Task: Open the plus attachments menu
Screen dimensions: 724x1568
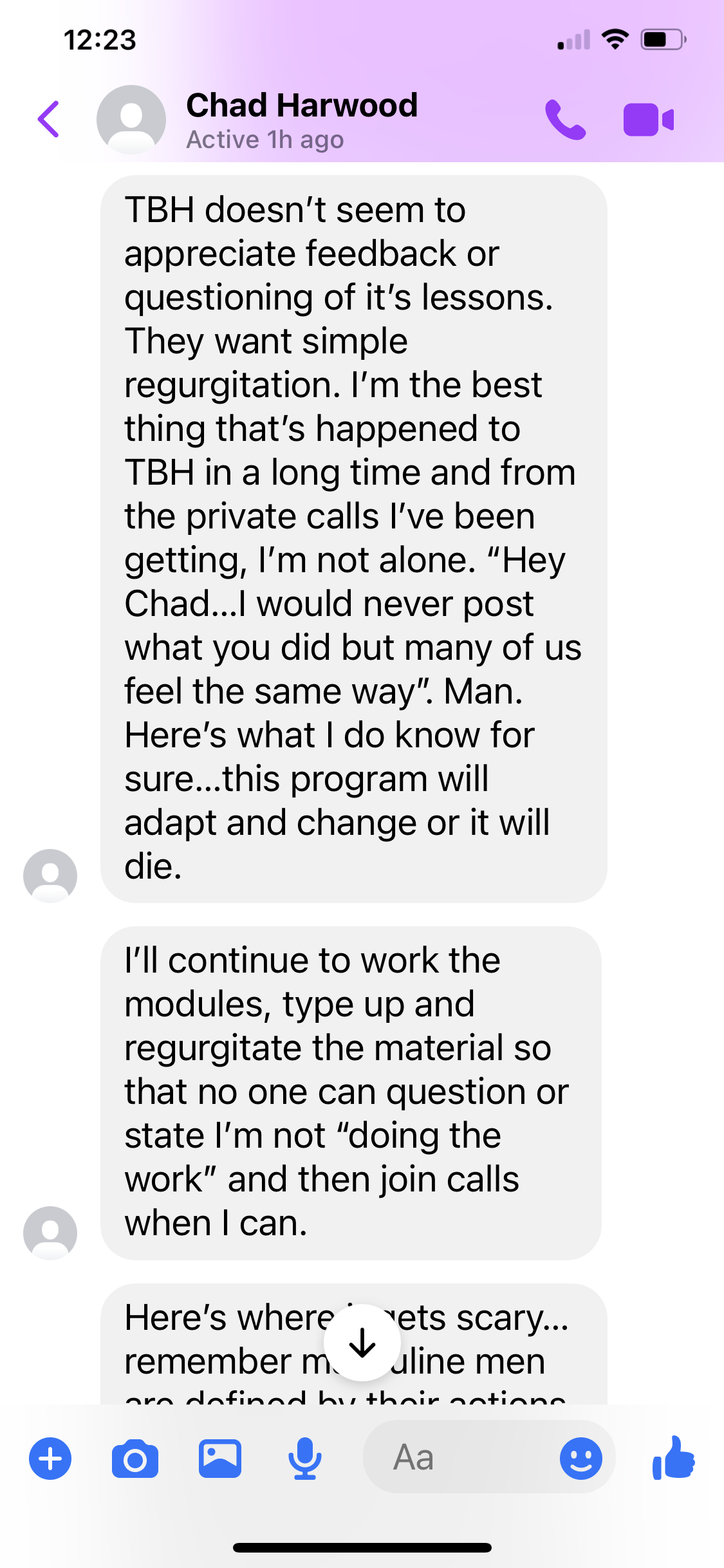Action: (x=50, y=1459)
